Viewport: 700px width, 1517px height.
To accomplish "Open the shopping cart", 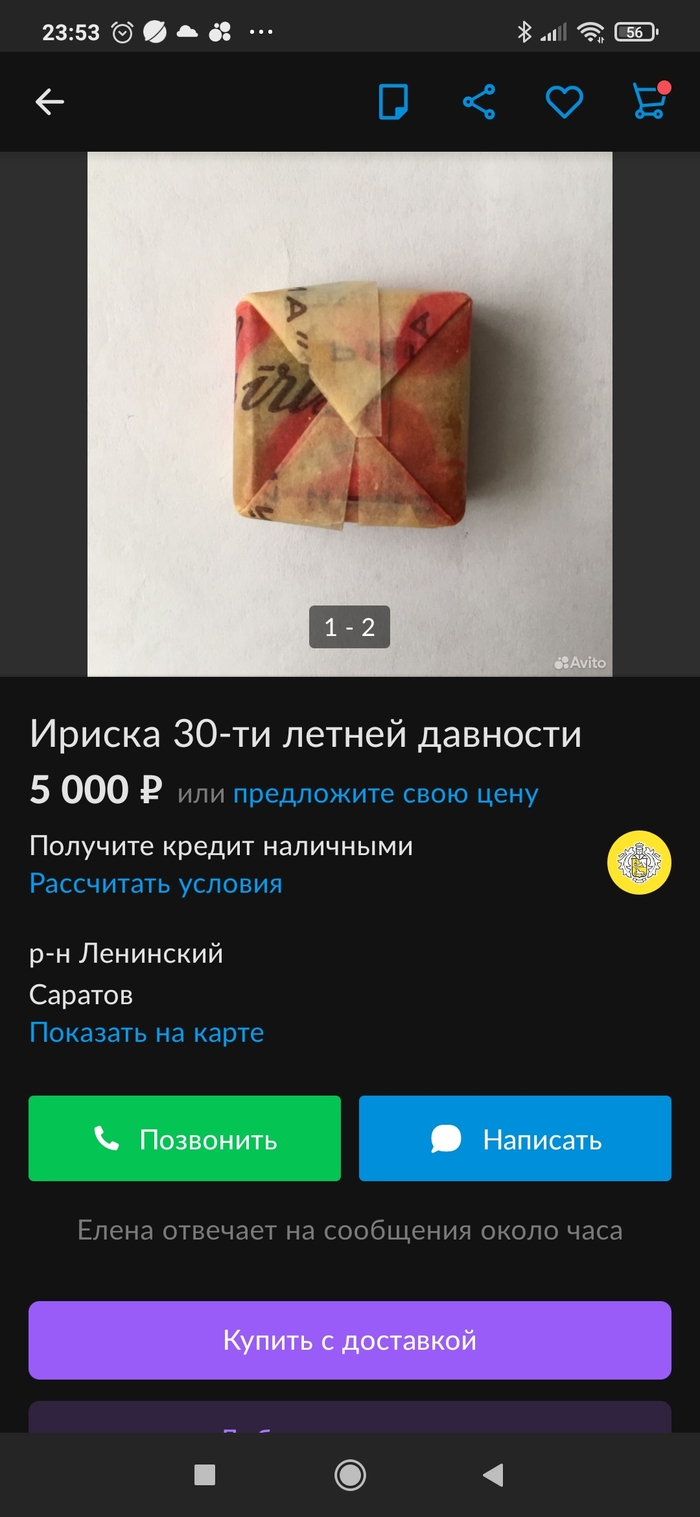I will click(x=650, y=102).
